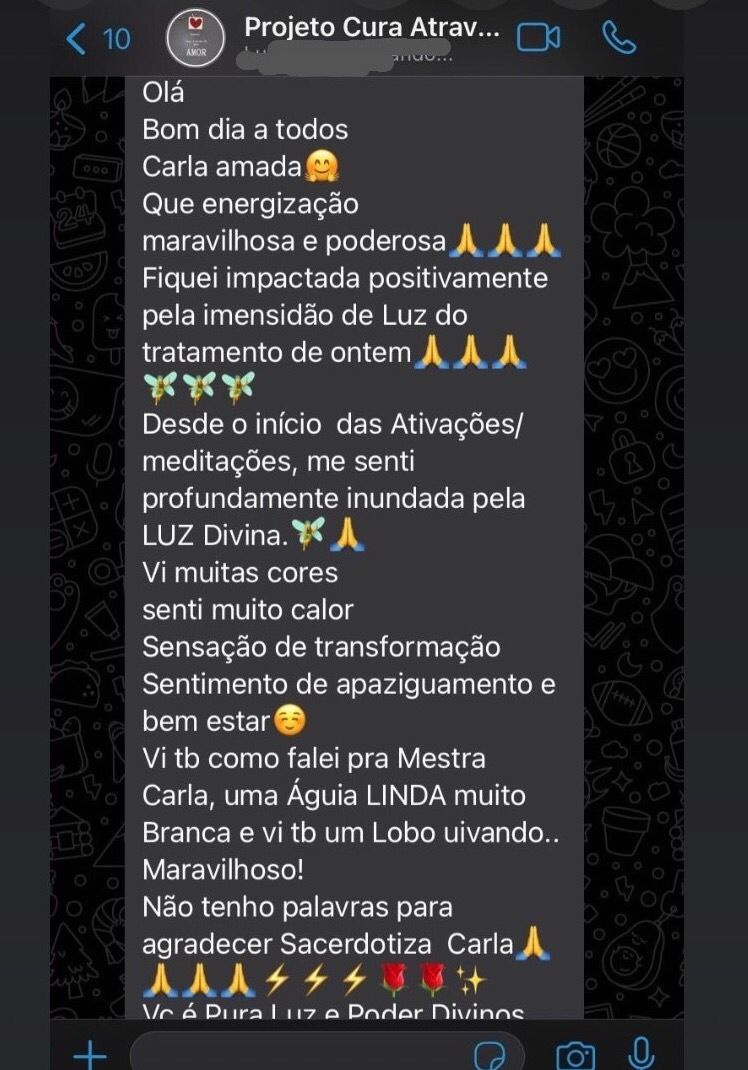Open the sticker picker

491,1054
